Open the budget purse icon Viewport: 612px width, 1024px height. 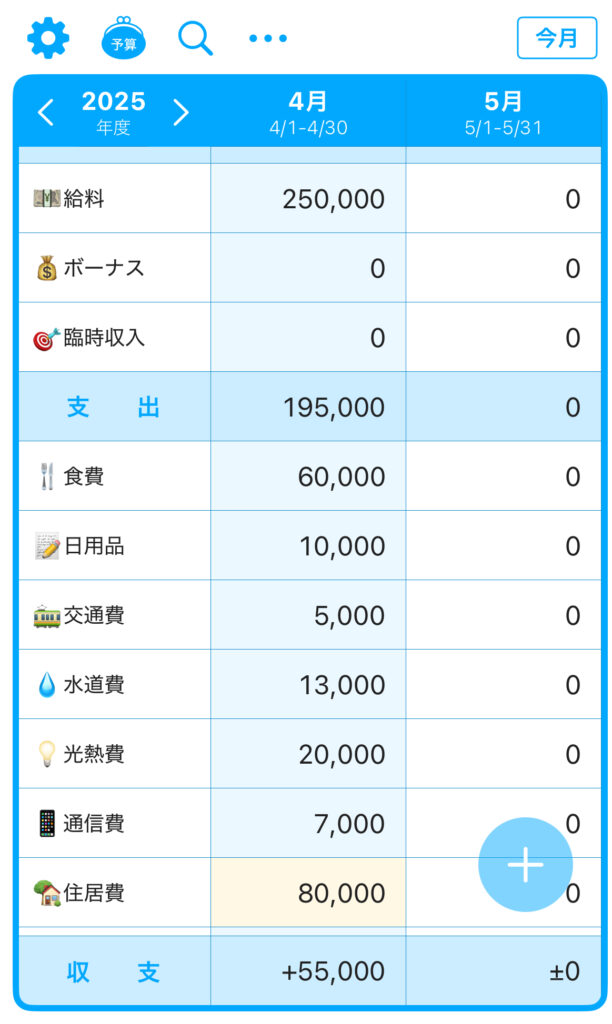click(123, 39)
